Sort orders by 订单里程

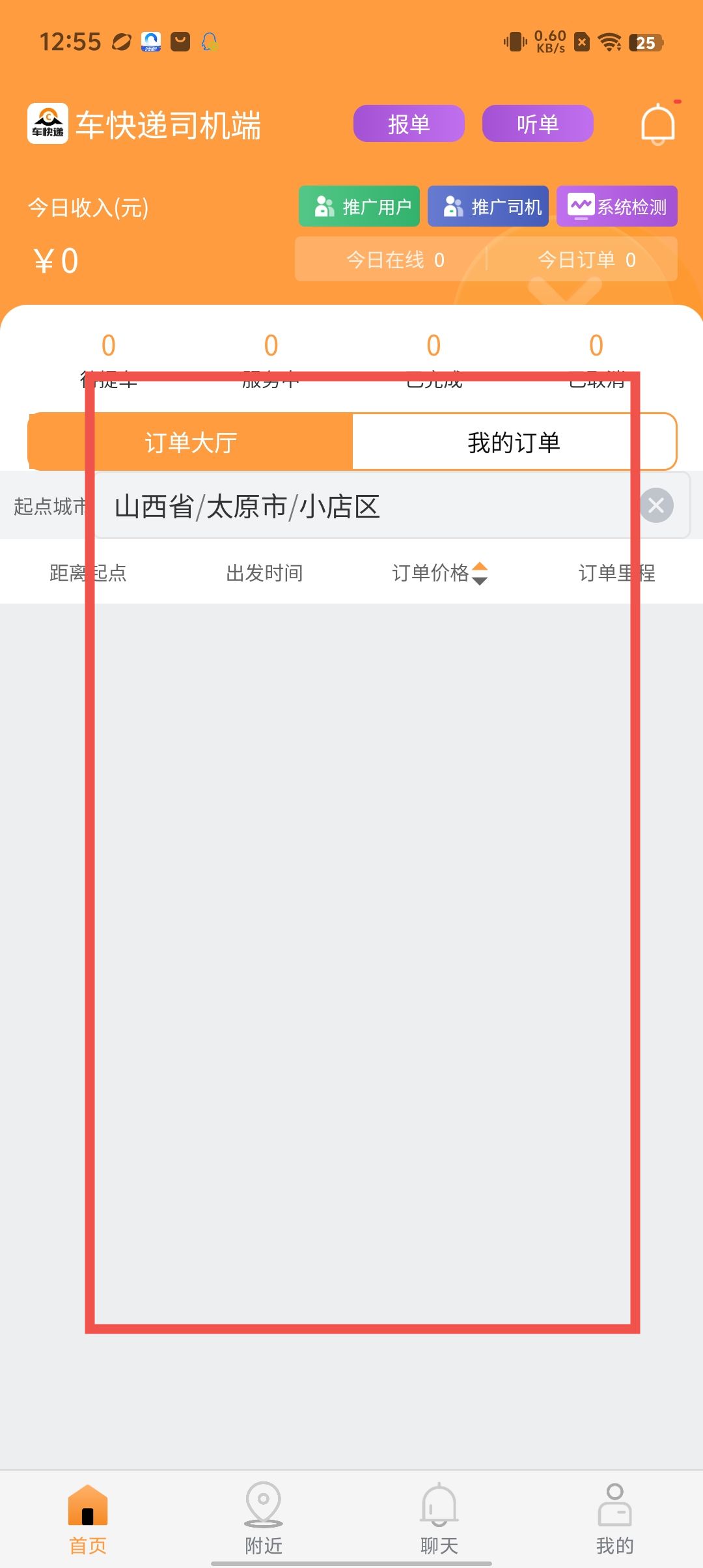[x=616, y=573]
